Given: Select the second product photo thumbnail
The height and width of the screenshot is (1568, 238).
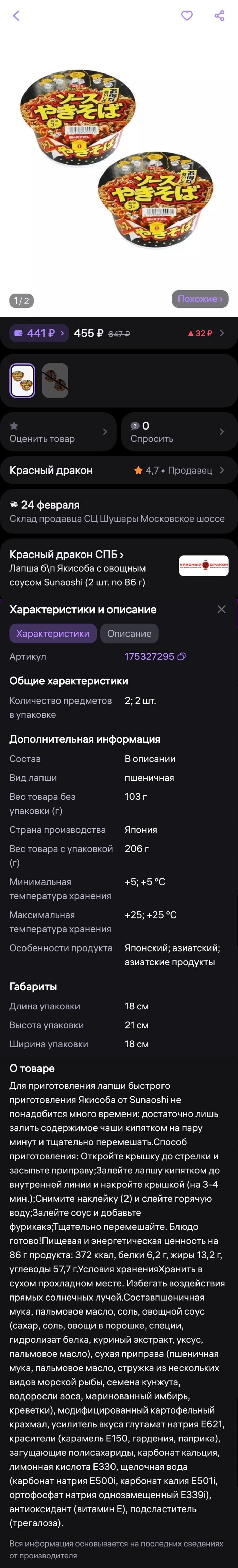Looking at the screenshot, I should pos(55,381).
